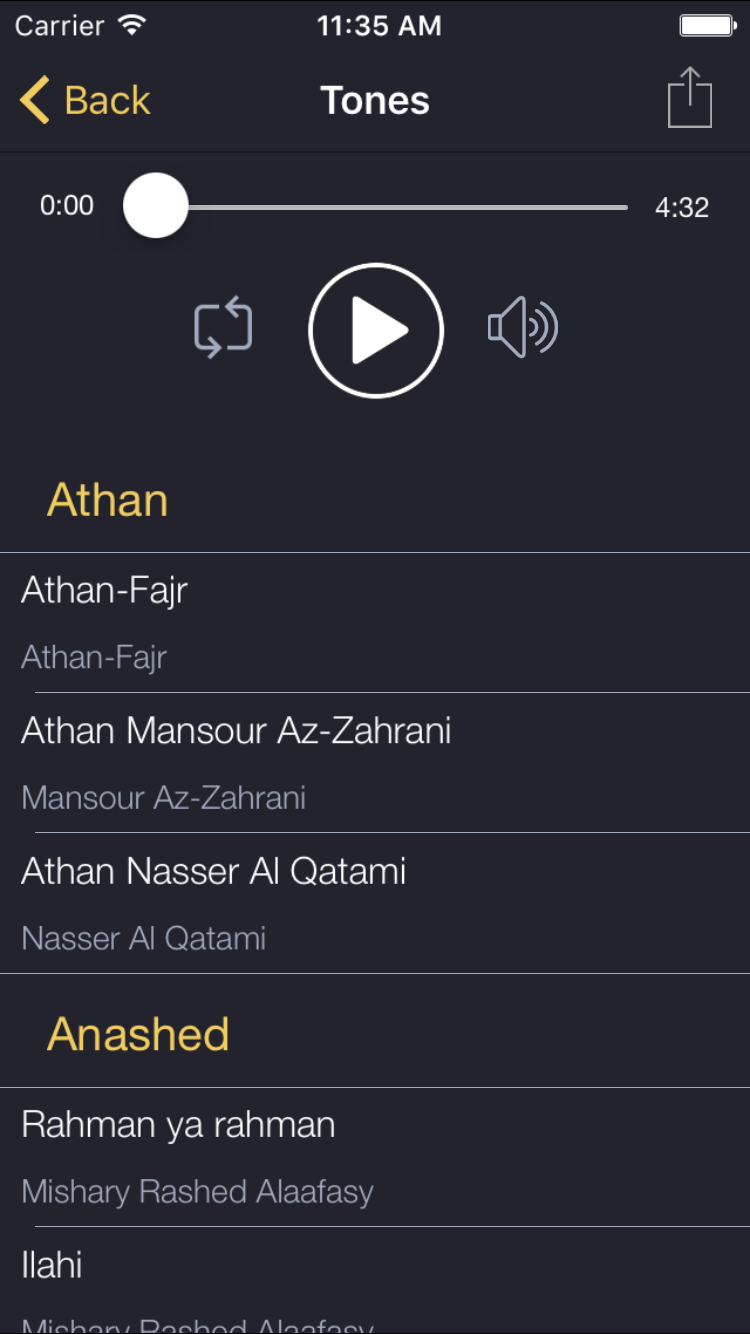The width and height of the screenshot is (750, 1334).
Task: Tap the speaker volume icon
Action: click(522, 327)
